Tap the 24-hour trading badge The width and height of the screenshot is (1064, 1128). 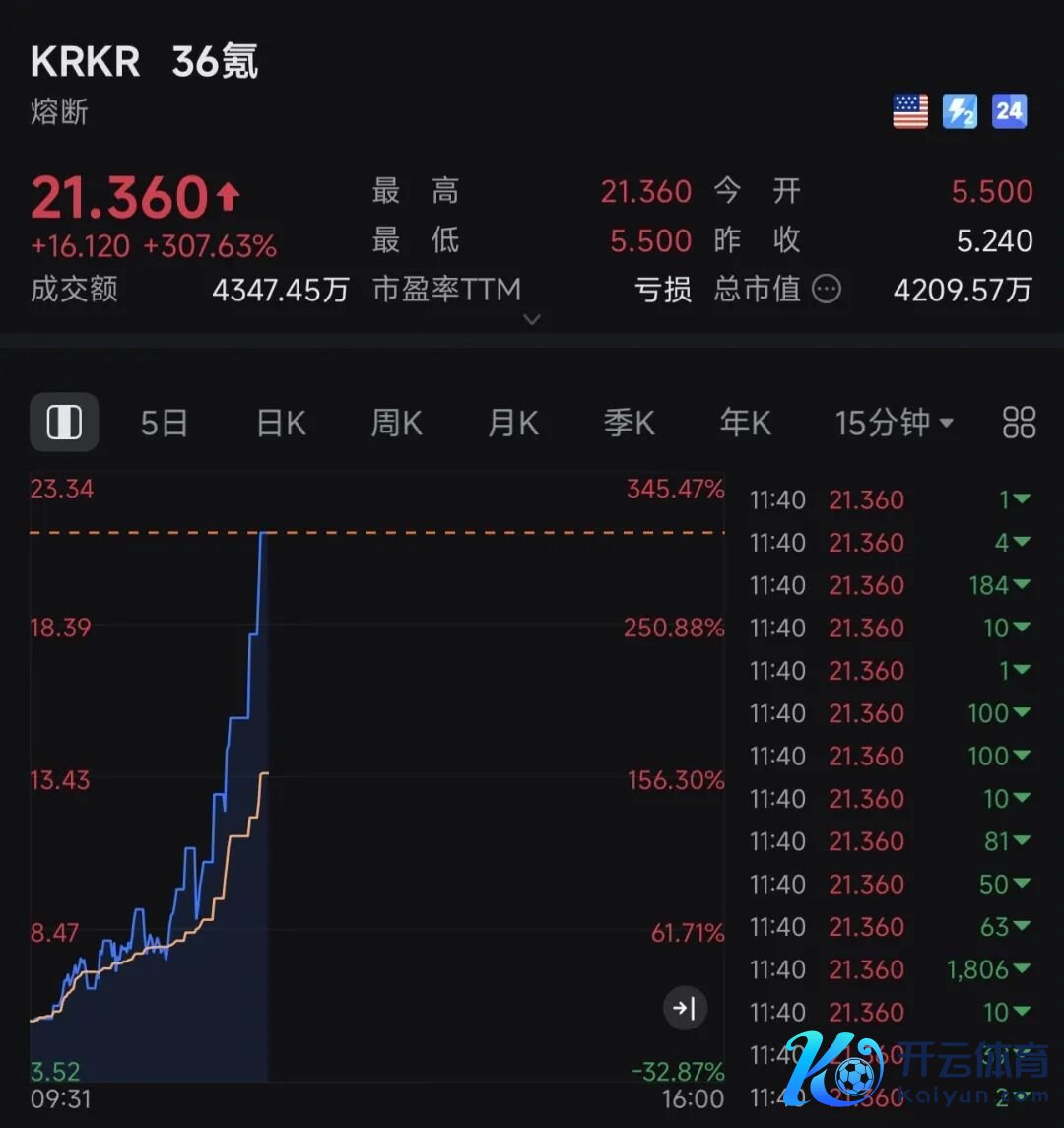point(1009,111)
